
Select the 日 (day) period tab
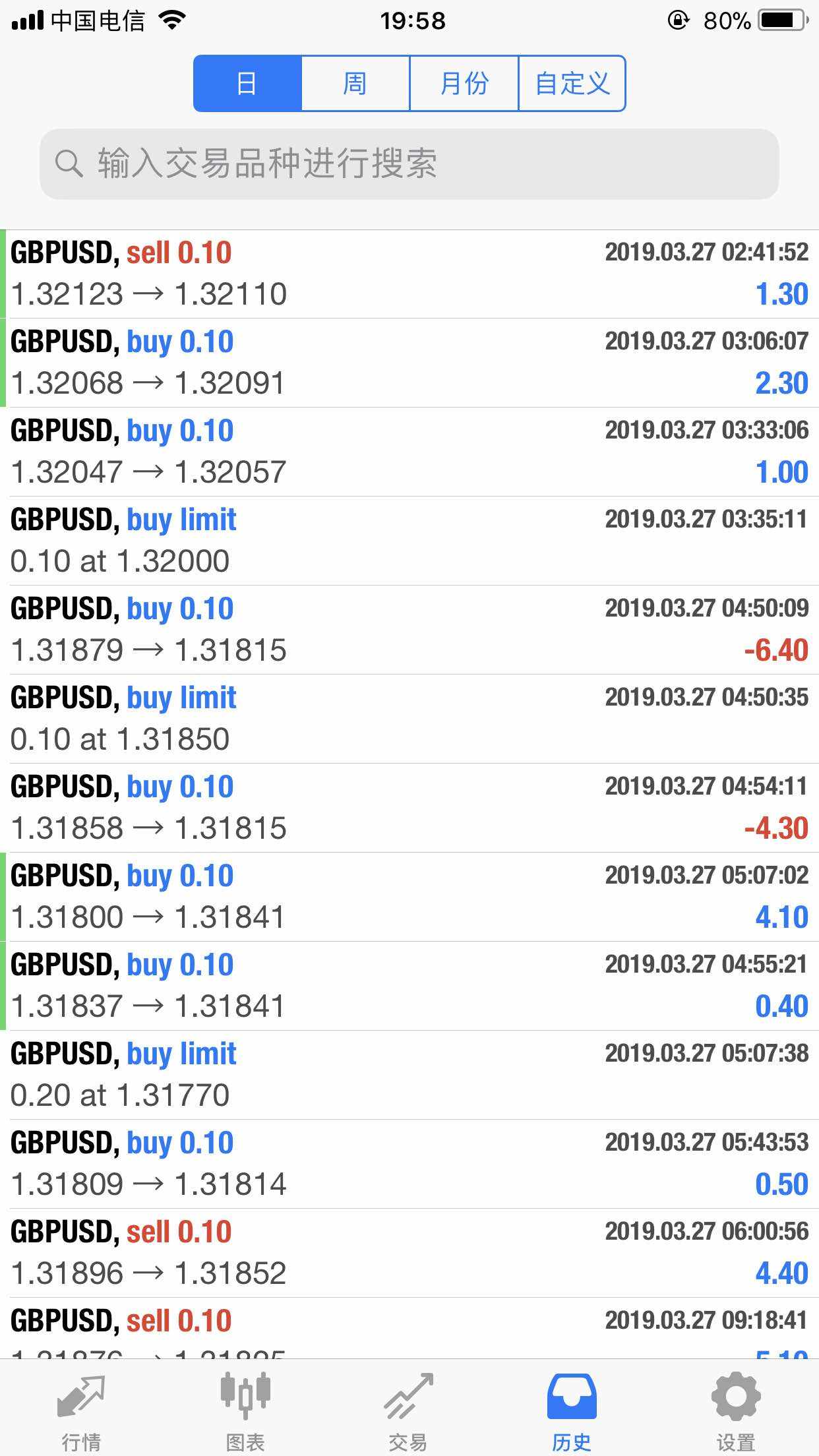[247, 84]
